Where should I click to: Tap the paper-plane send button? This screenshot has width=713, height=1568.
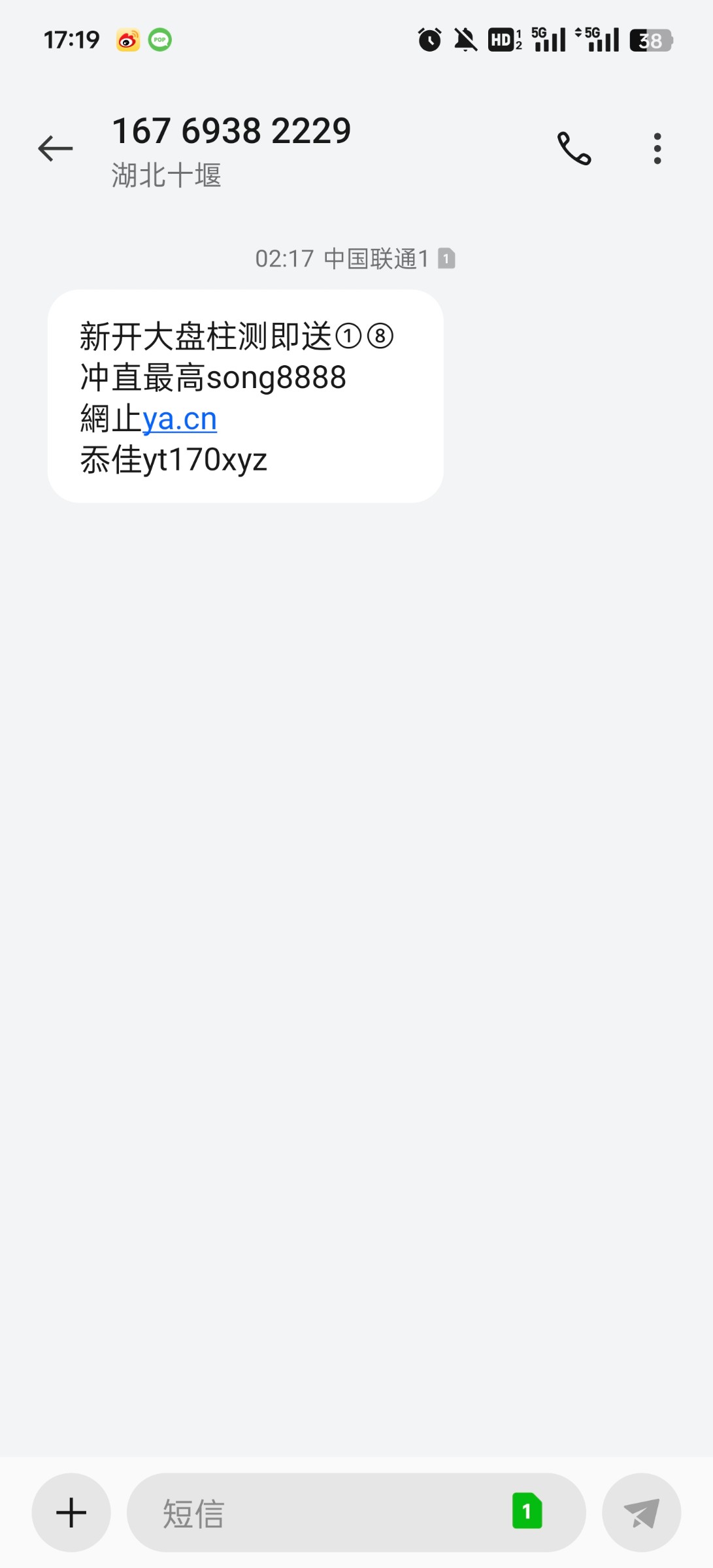coord(641,1512)
